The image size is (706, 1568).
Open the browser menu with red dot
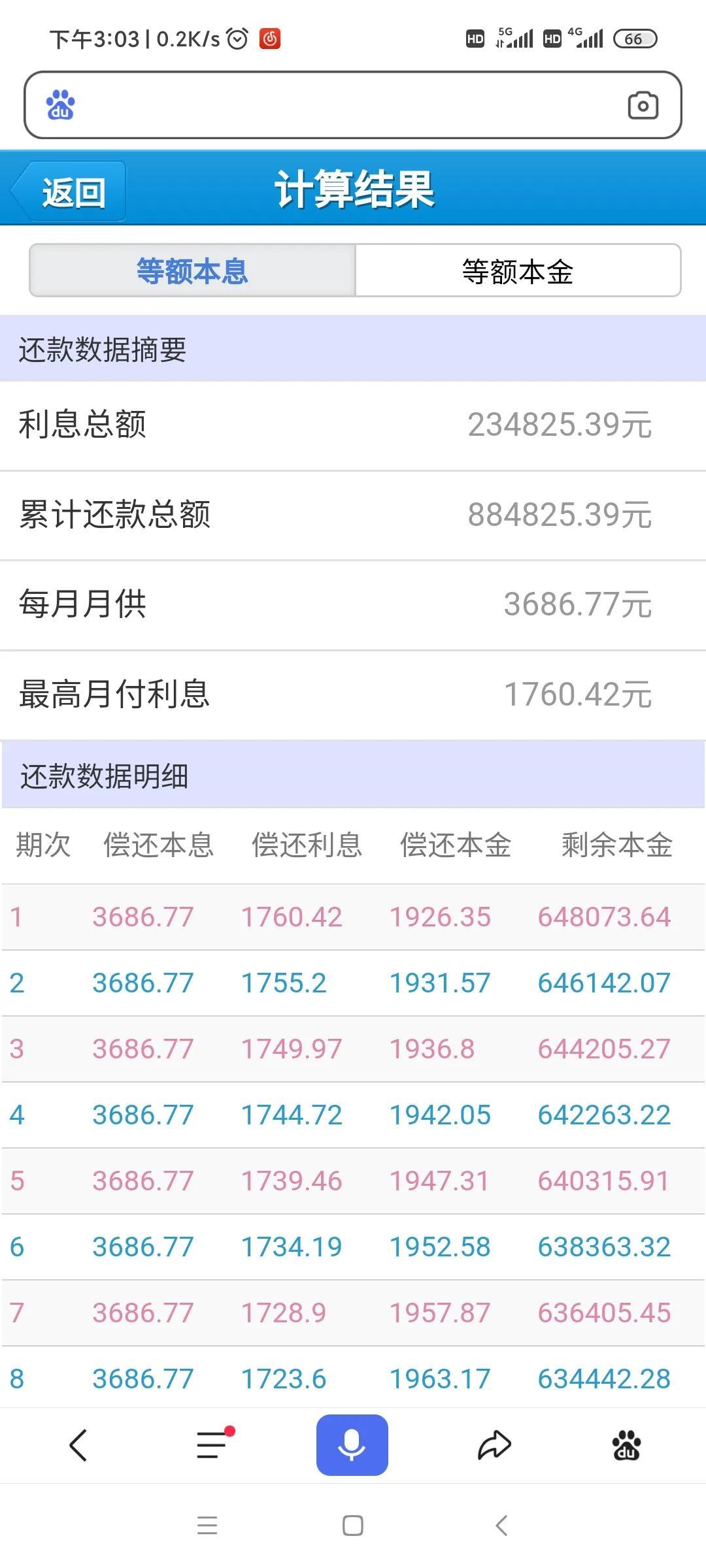(x=213, y=1445)
